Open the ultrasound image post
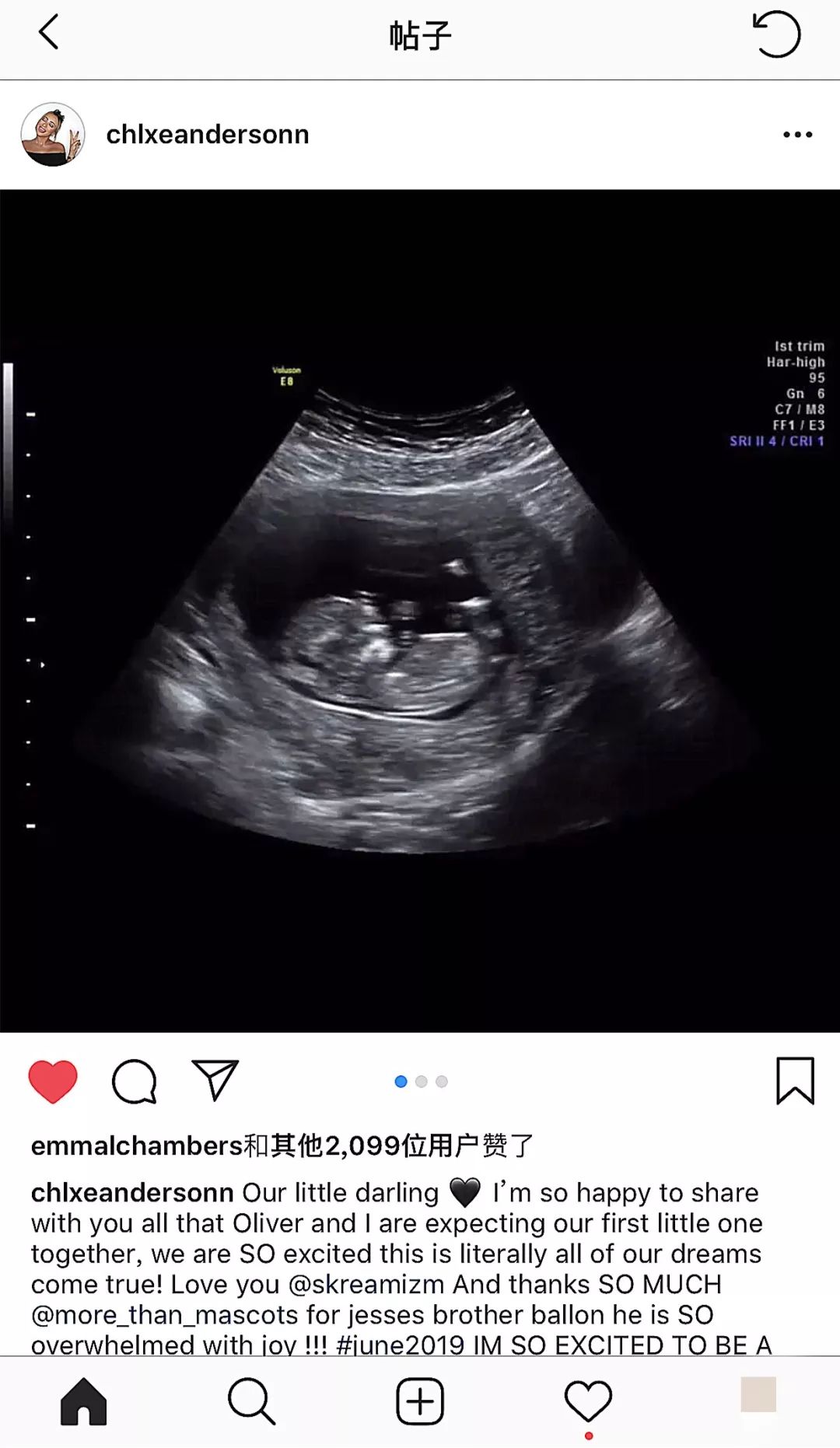 click(420, 611)
